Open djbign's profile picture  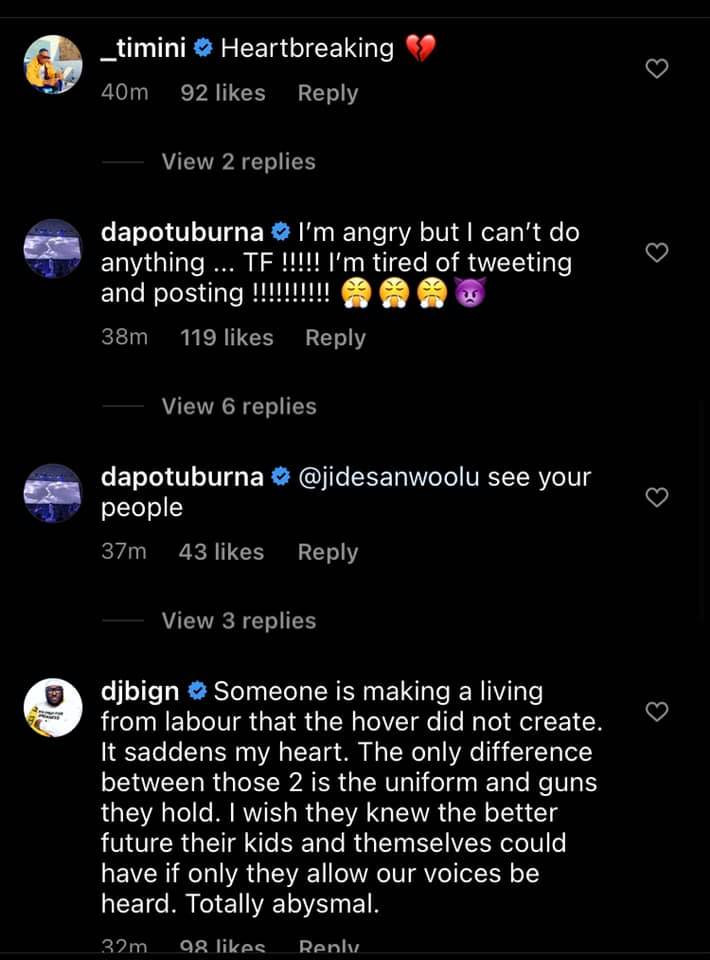[52, 708]
